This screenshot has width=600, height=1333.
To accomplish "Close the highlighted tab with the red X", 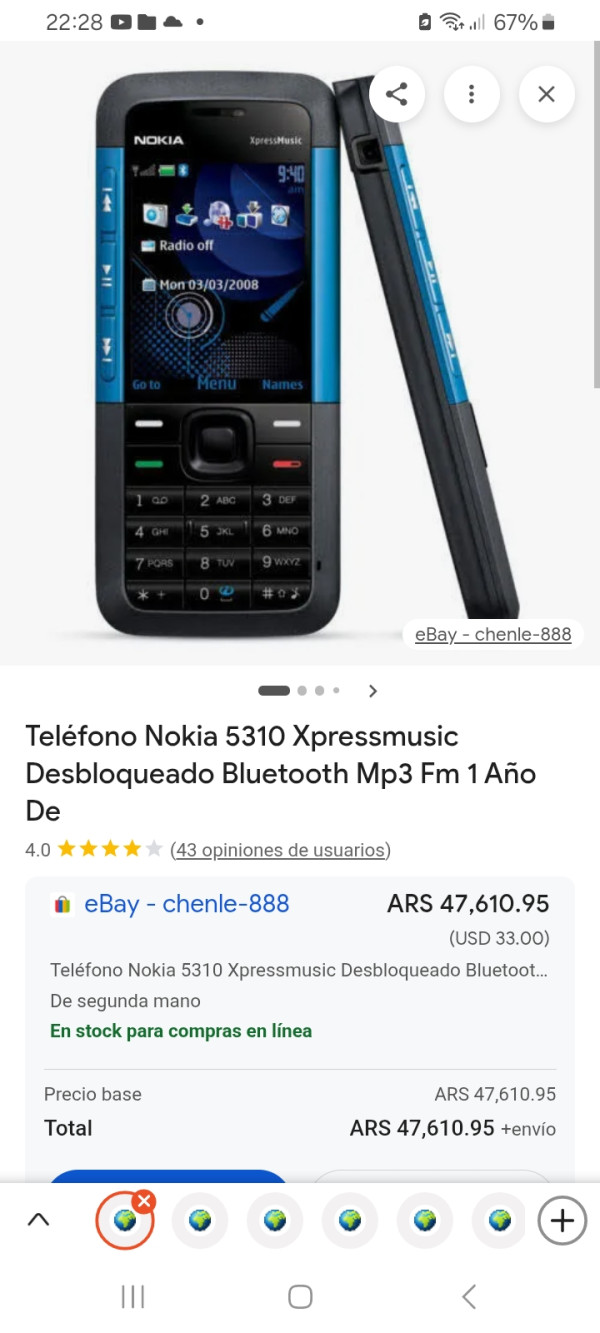I will point(144,1201).
